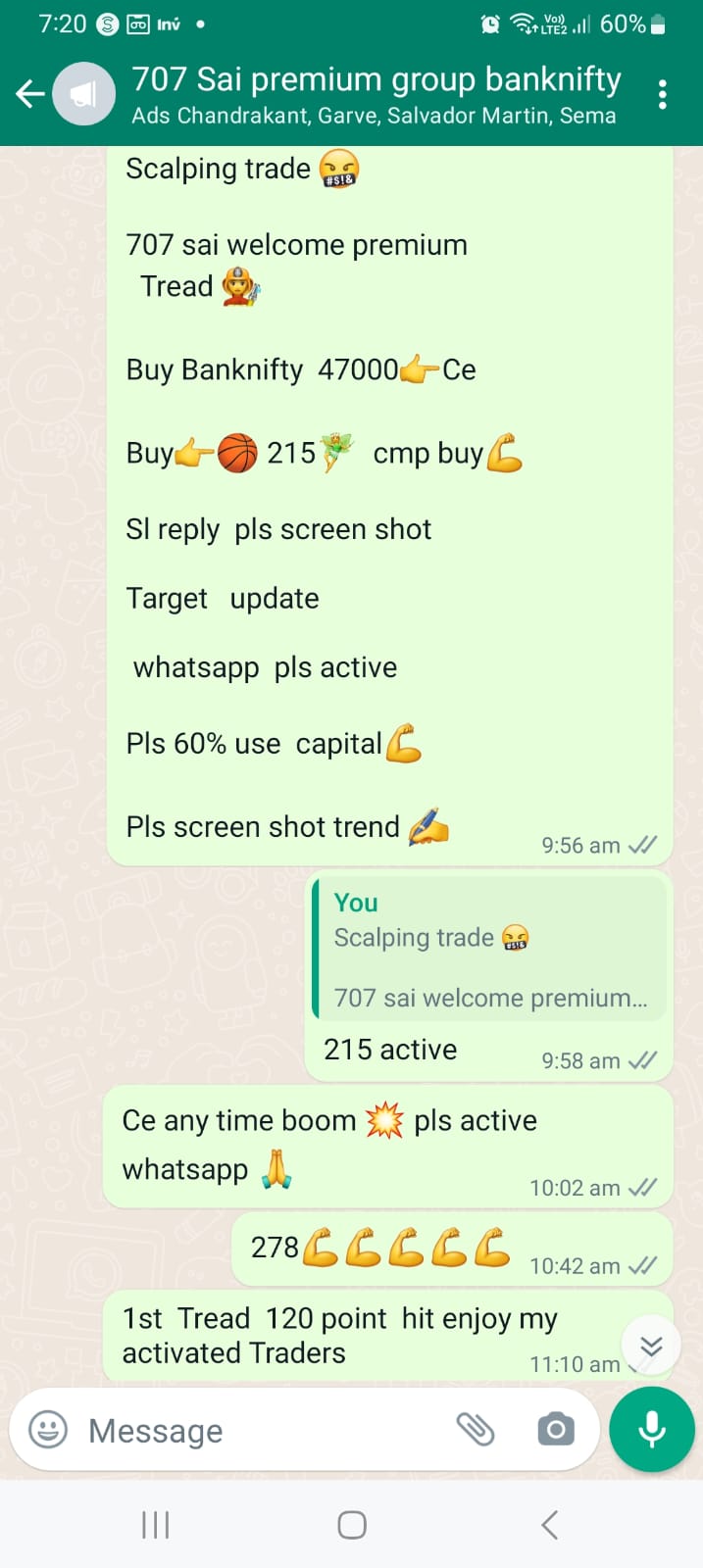This screenshot has width=703, height=1568.
Task: Tap the group profile picture
Action: tap(84, 94)
